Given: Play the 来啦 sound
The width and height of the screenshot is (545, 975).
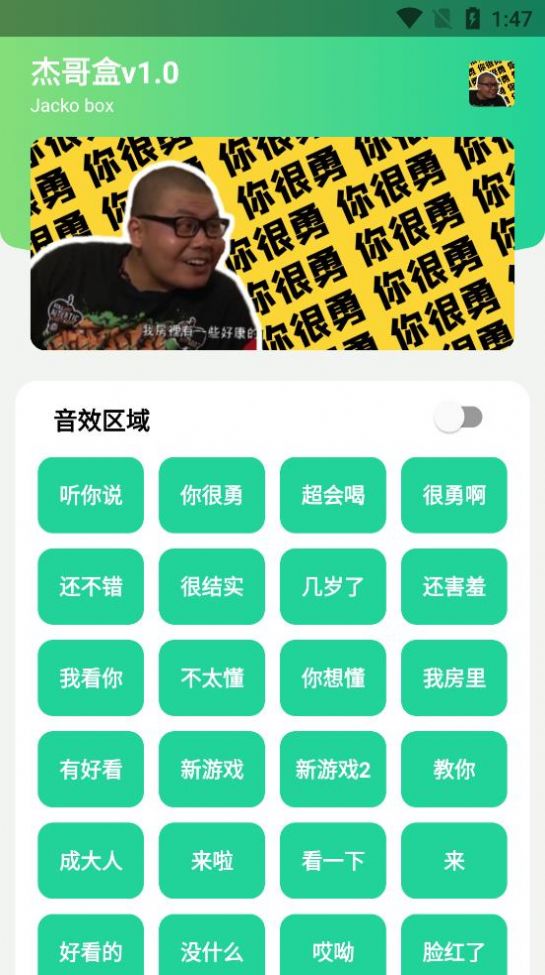Looking at the screenshot, I should [212, 861].
